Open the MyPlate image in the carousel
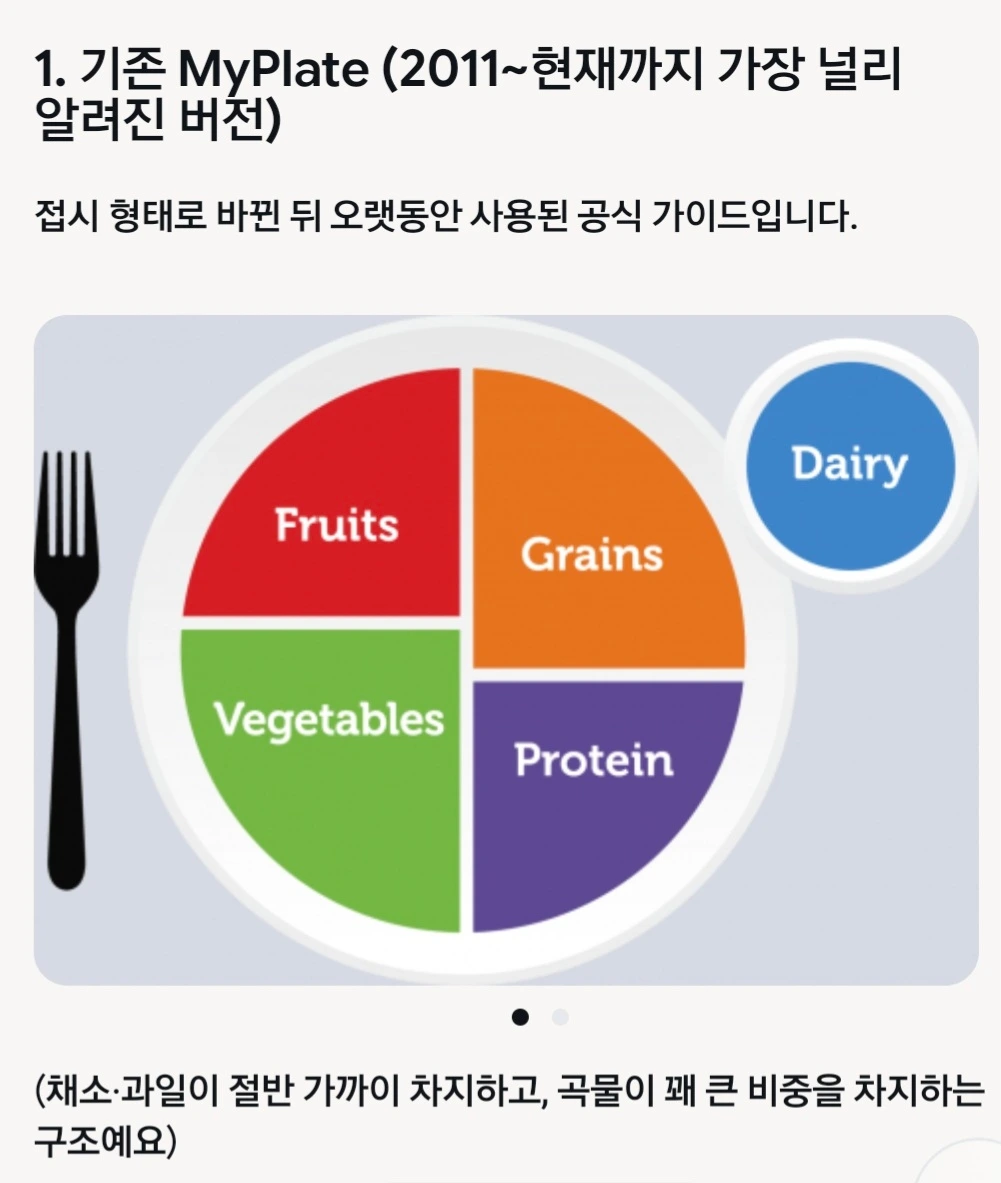 506,650
